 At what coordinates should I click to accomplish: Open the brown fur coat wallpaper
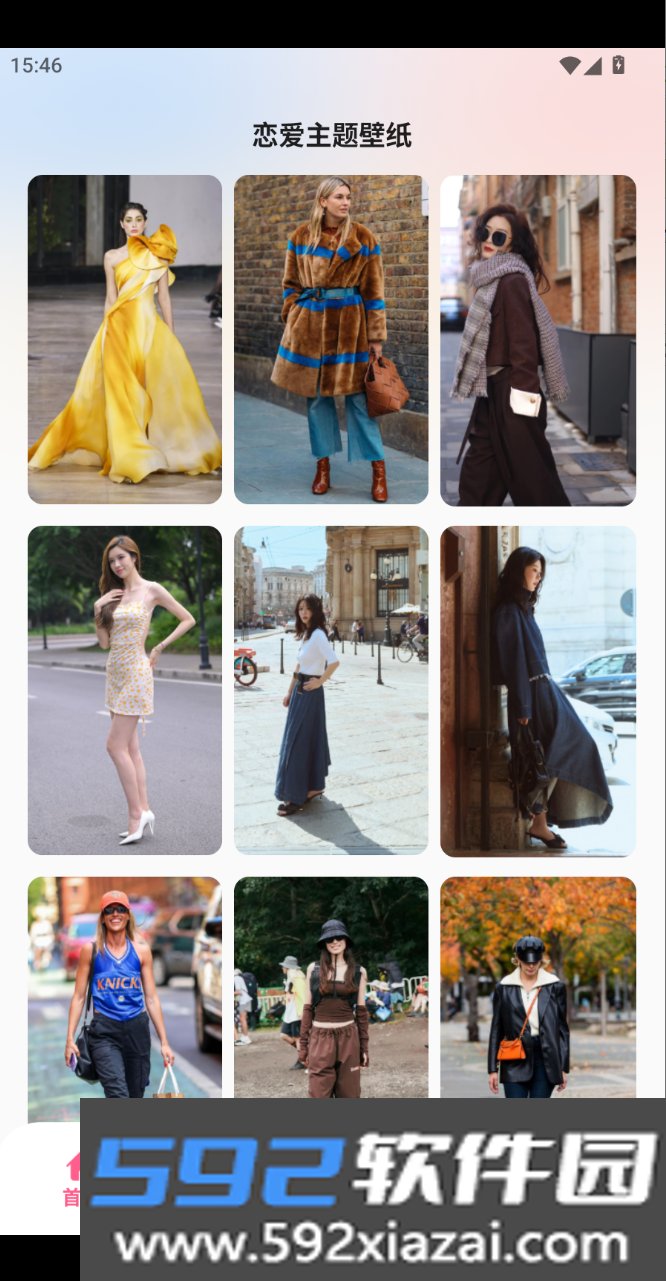click(x=331, y=339)
